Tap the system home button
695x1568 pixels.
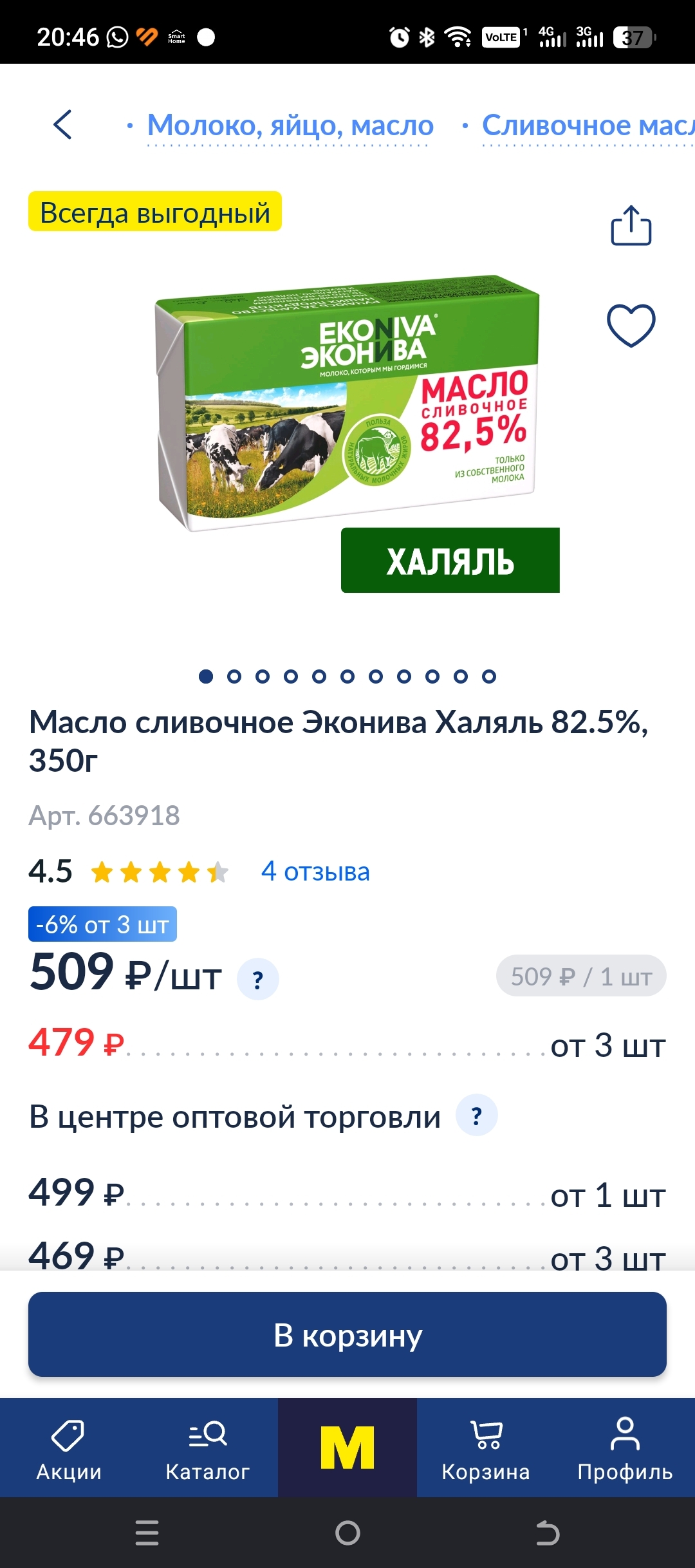[347, 1533]
